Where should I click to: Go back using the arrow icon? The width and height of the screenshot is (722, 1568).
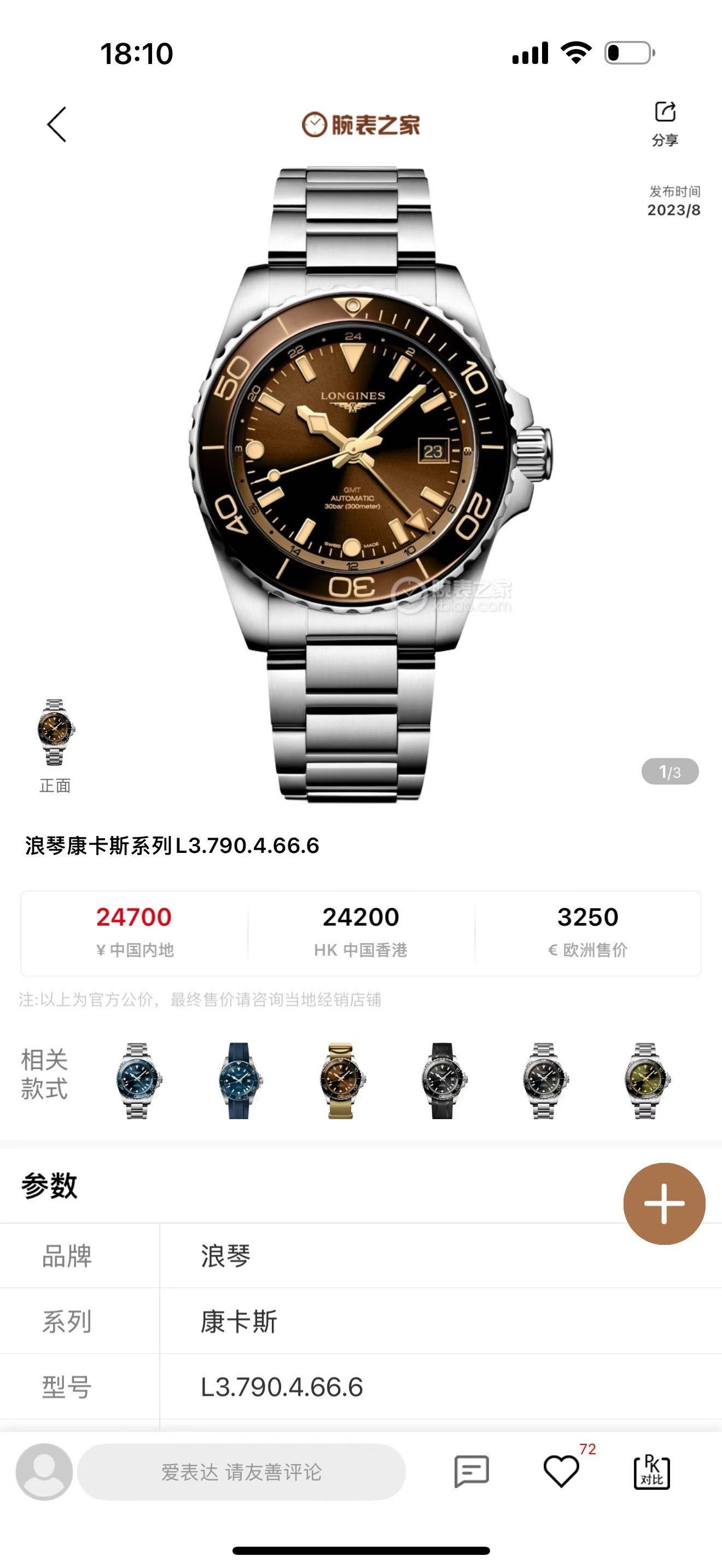click(57, 125)
